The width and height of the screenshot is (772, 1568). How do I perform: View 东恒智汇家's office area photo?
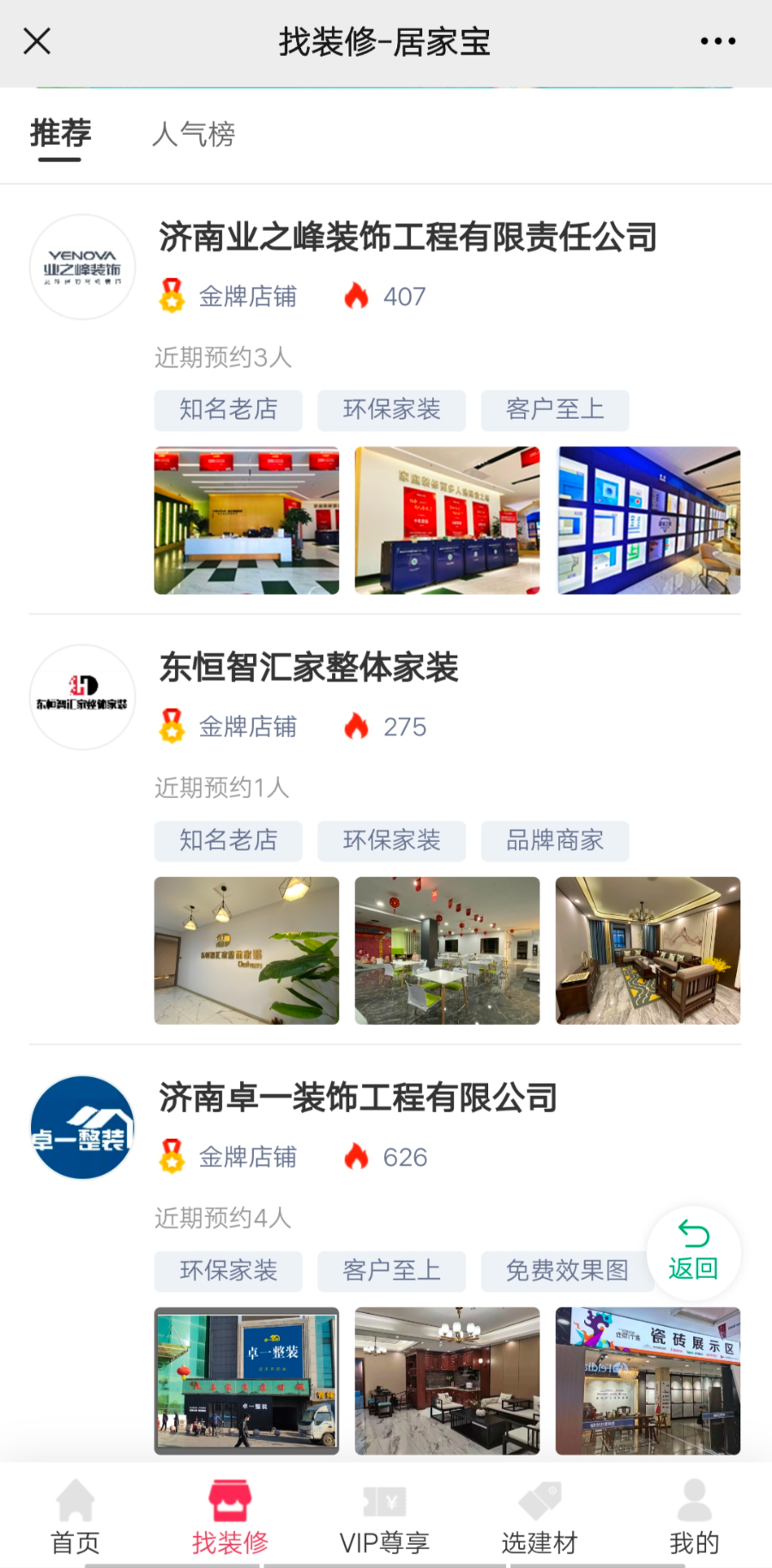[x=447, y=950]
